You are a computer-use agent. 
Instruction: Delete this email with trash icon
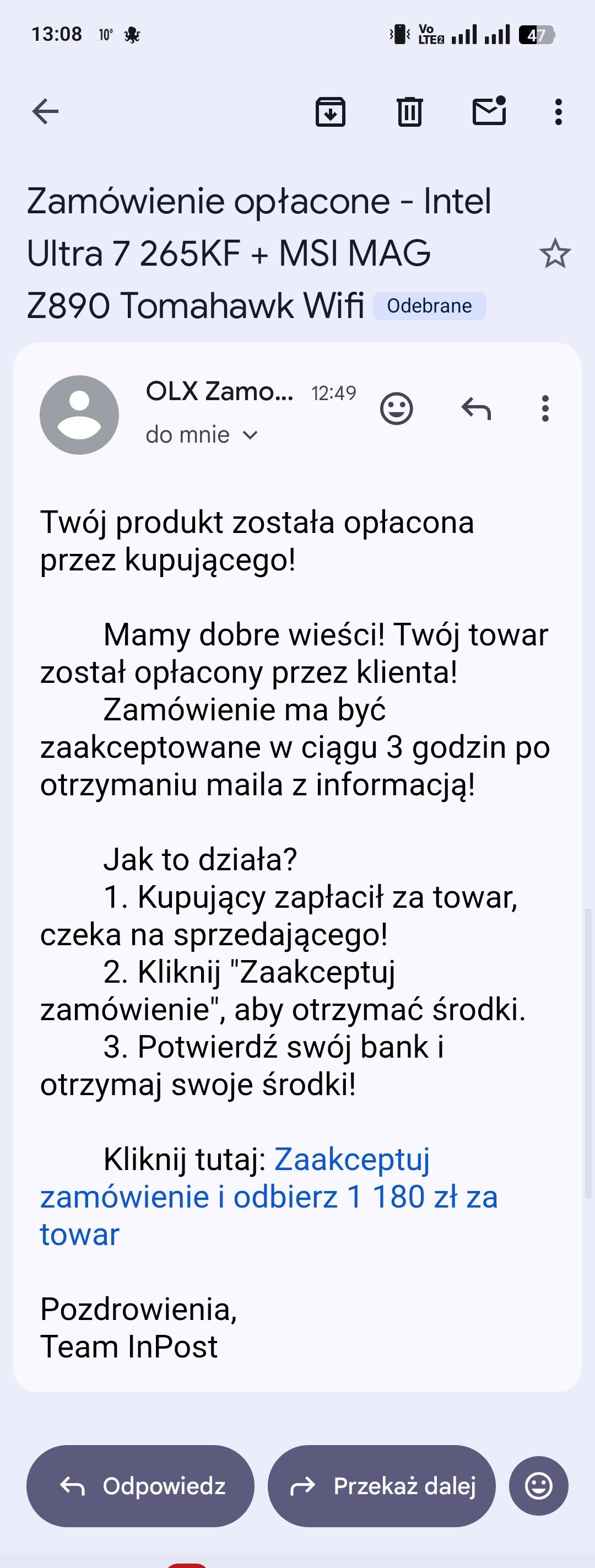[x=409, y=112]
